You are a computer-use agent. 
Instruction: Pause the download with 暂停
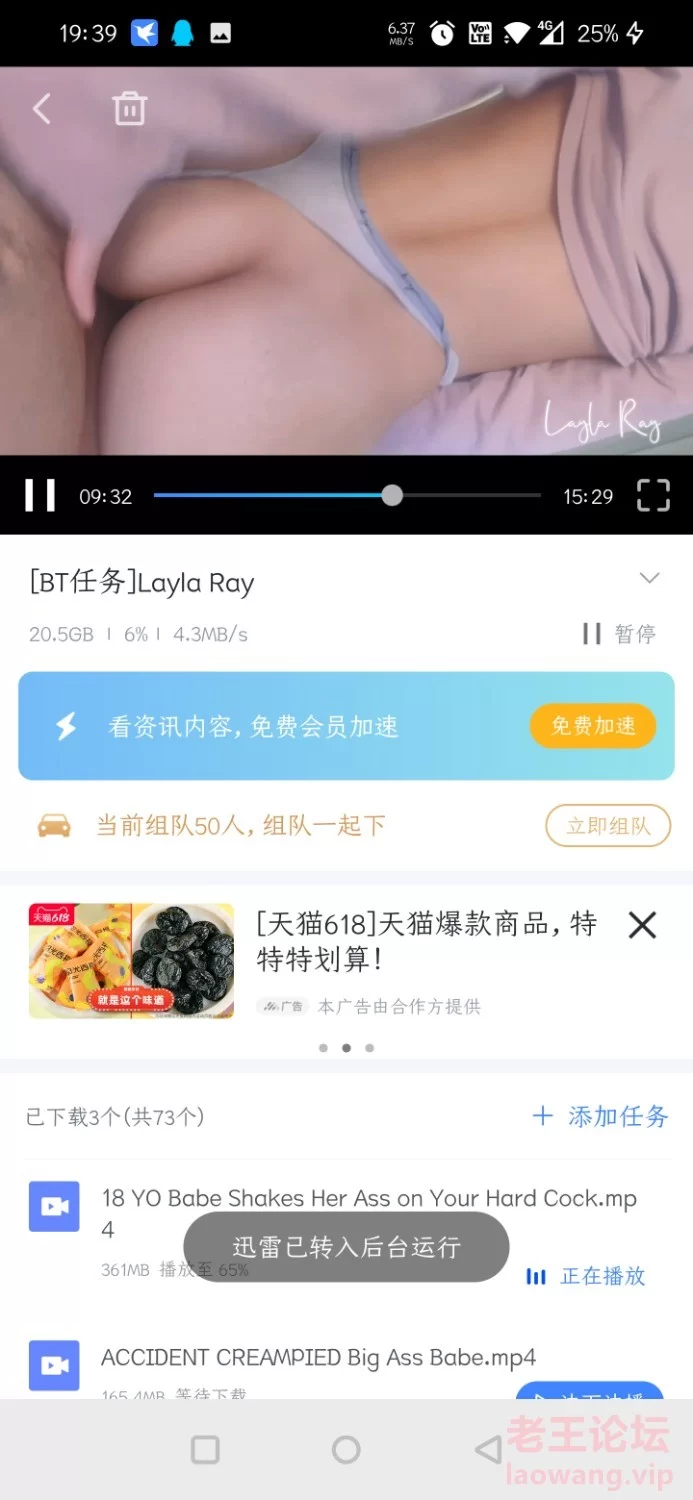(x=619, y=633)
